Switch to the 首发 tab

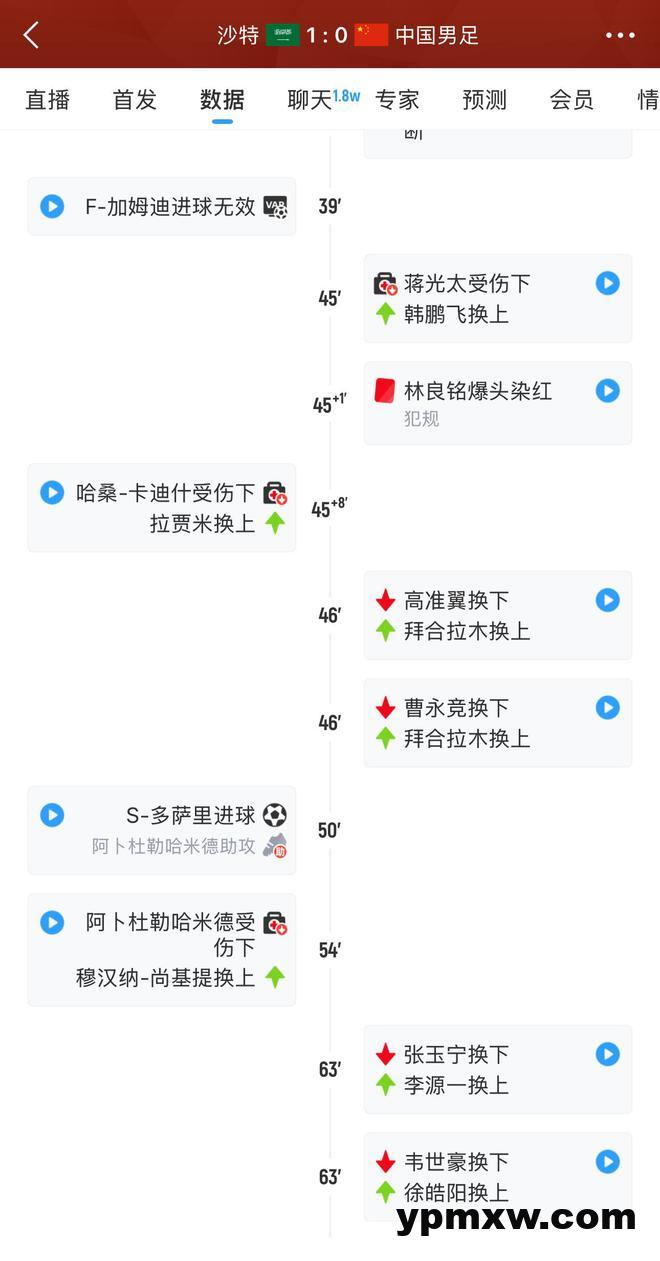[x=135, y=99]
